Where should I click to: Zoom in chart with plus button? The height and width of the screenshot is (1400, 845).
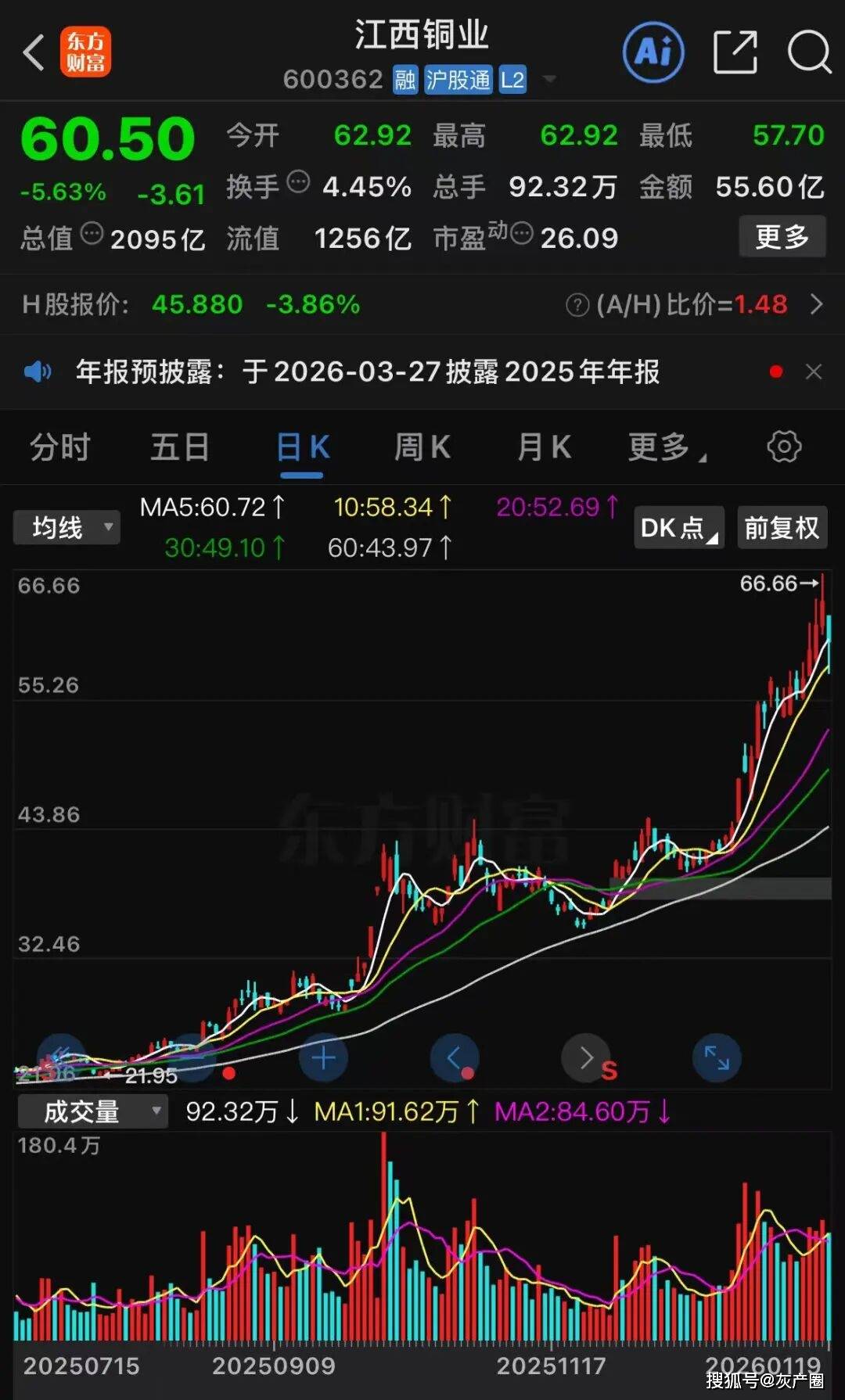click(323, 1057)
